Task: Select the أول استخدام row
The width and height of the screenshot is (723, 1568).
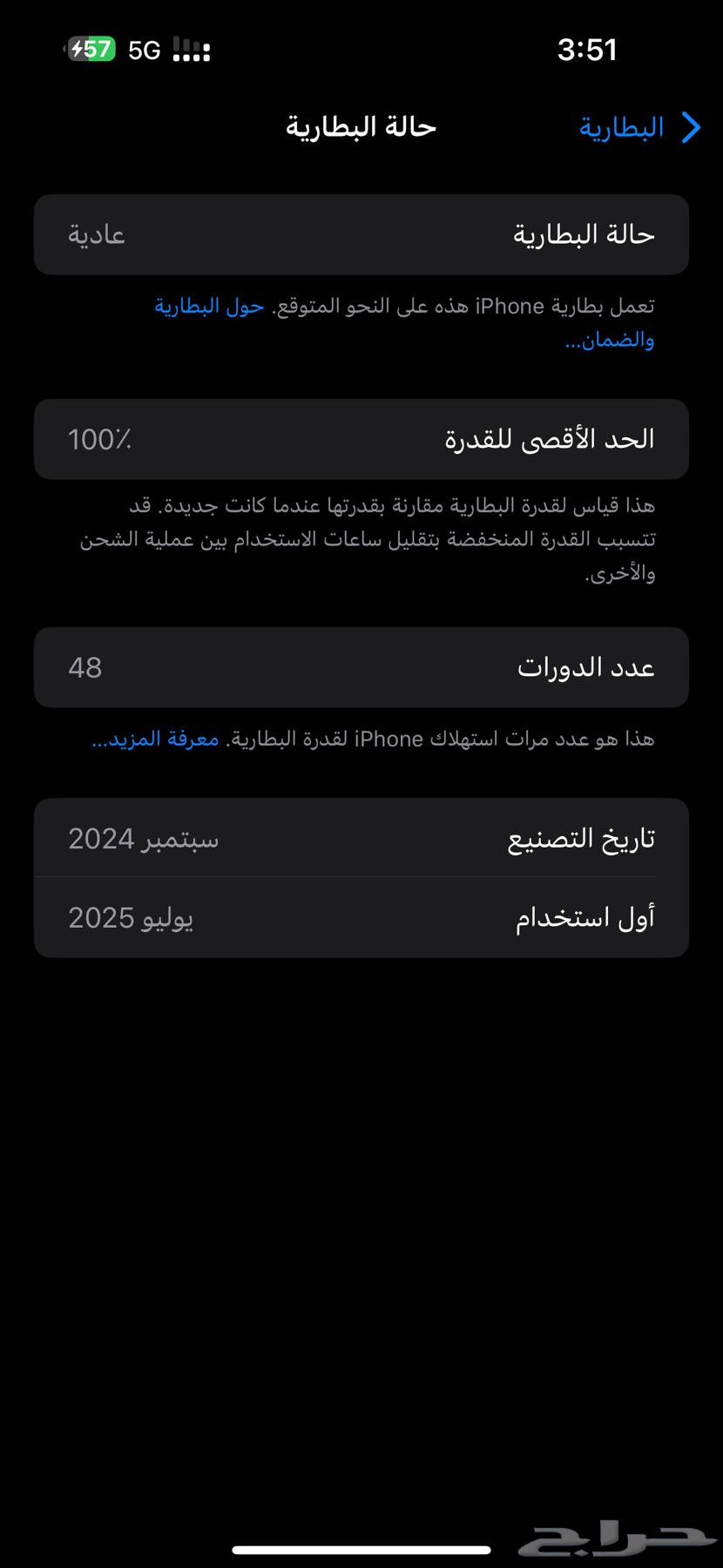Action: click(x=361, y=916)
